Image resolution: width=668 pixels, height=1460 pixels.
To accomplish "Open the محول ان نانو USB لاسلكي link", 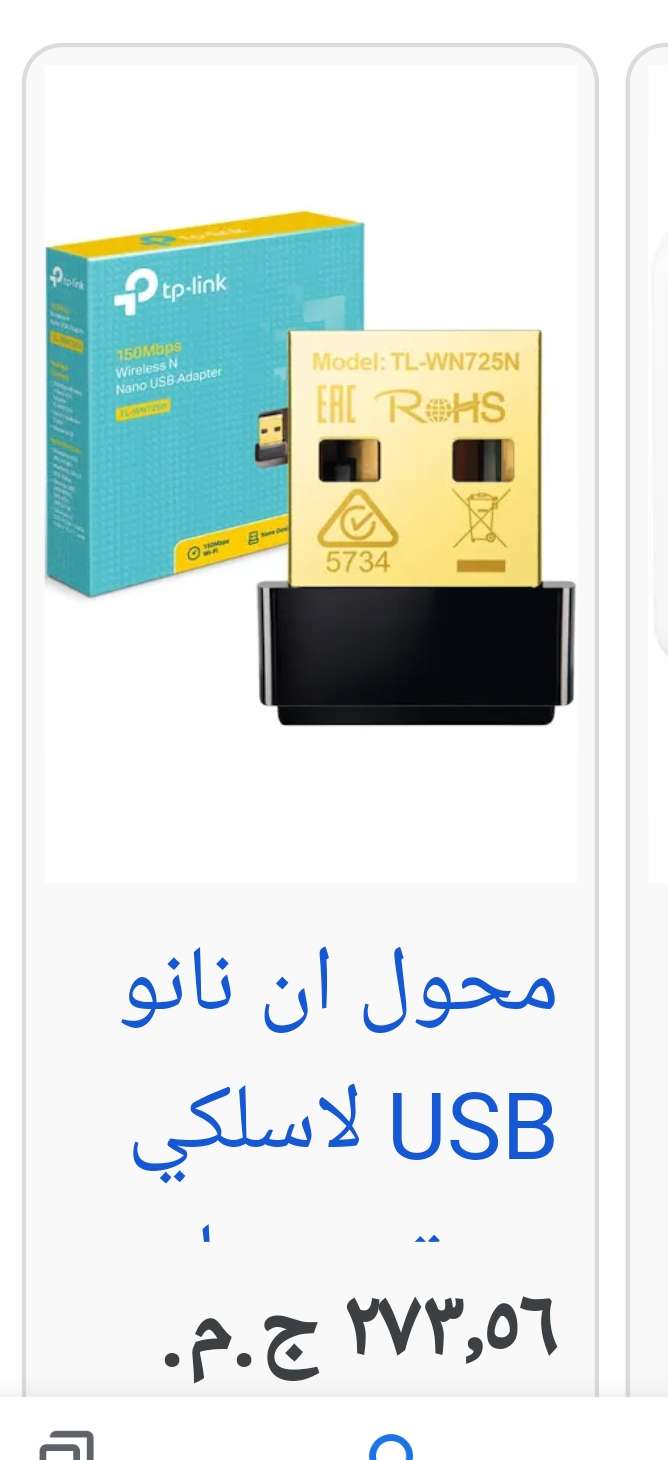I will [x=340, y=1062].
